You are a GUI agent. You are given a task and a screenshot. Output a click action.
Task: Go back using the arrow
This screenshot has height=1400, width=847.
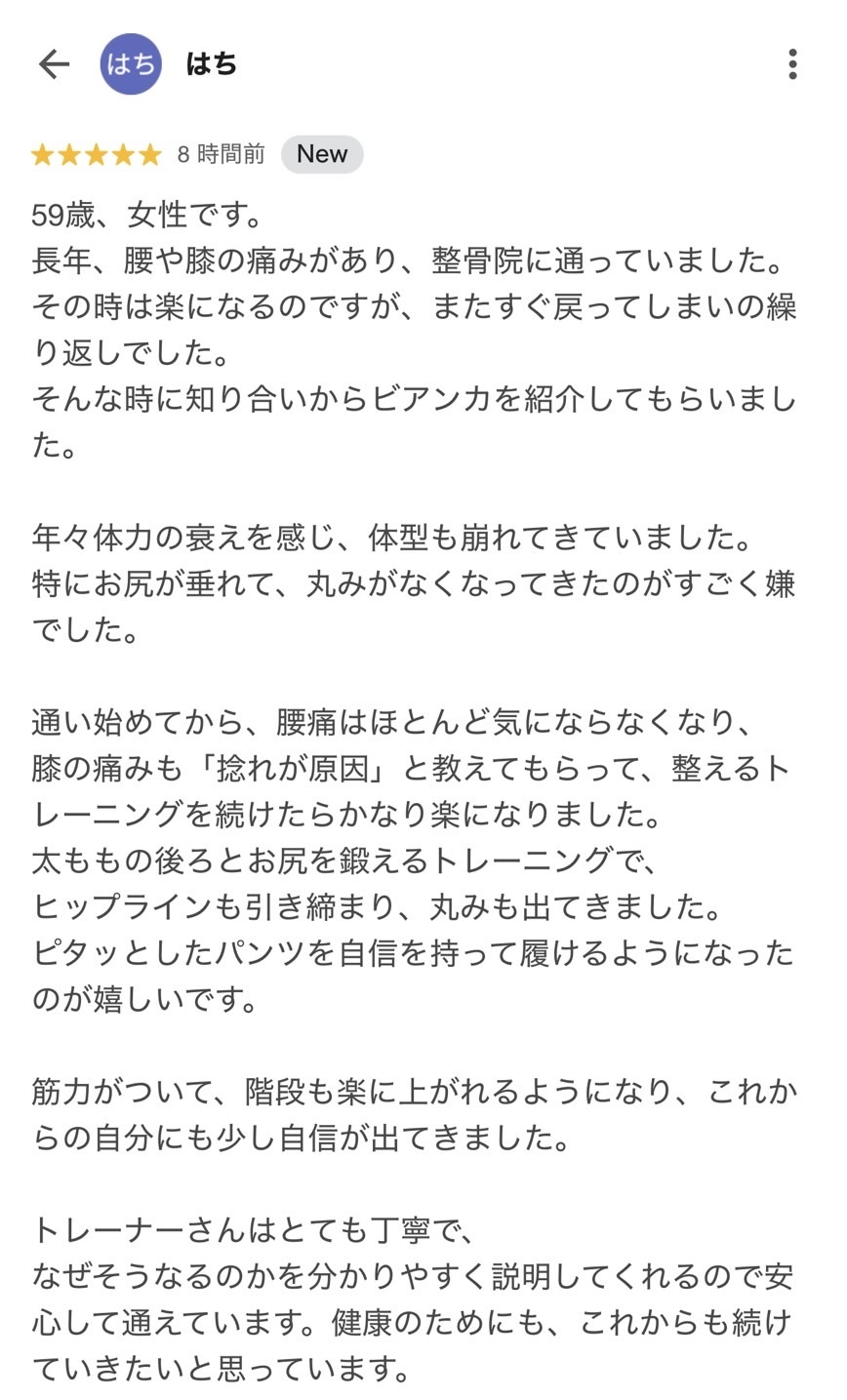pyautogui.click(x=54, y=64)
